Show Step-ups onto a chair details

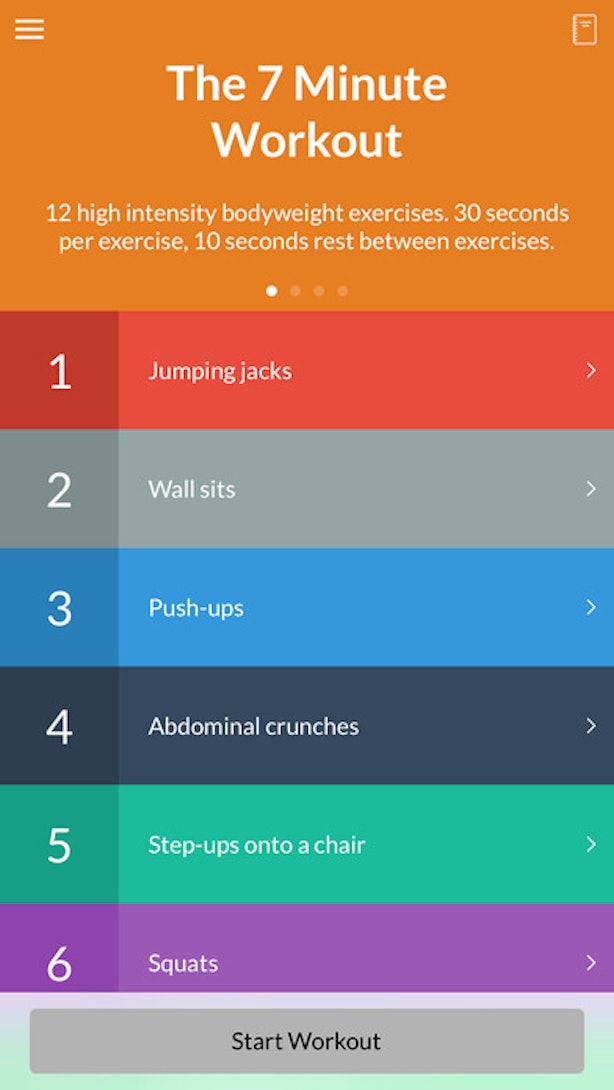(307, 844)
